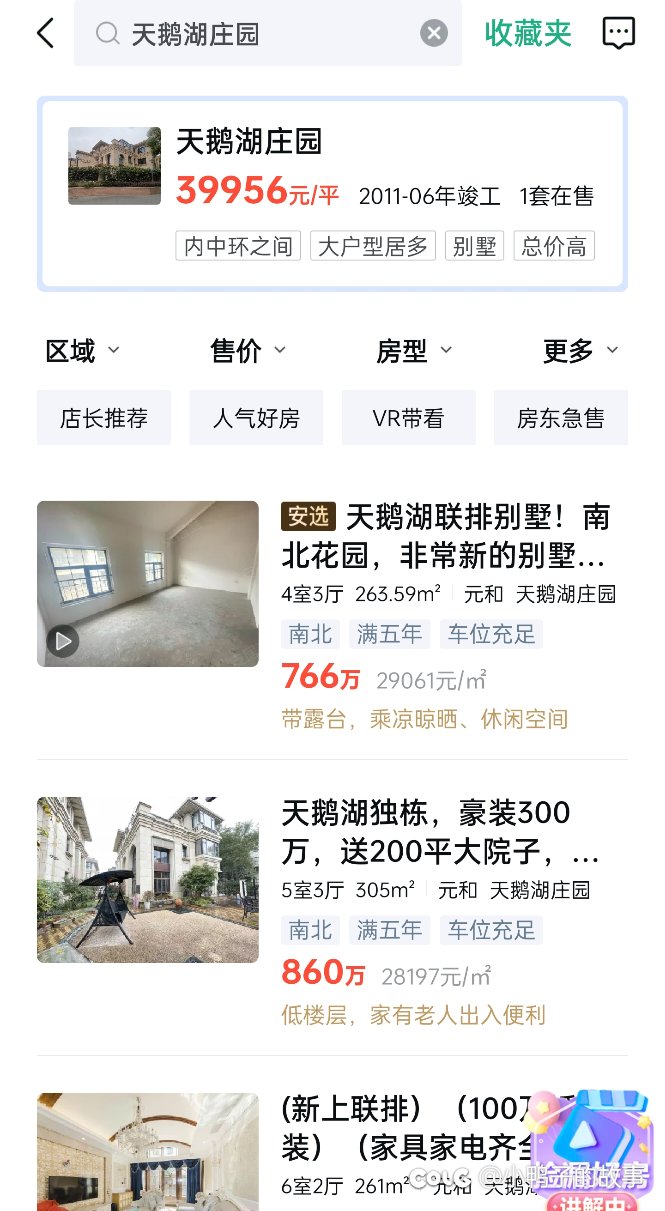The image size is (665, 1211).
Task: Clear the search text
Action: pyautogui.click(x=434, y=34)
